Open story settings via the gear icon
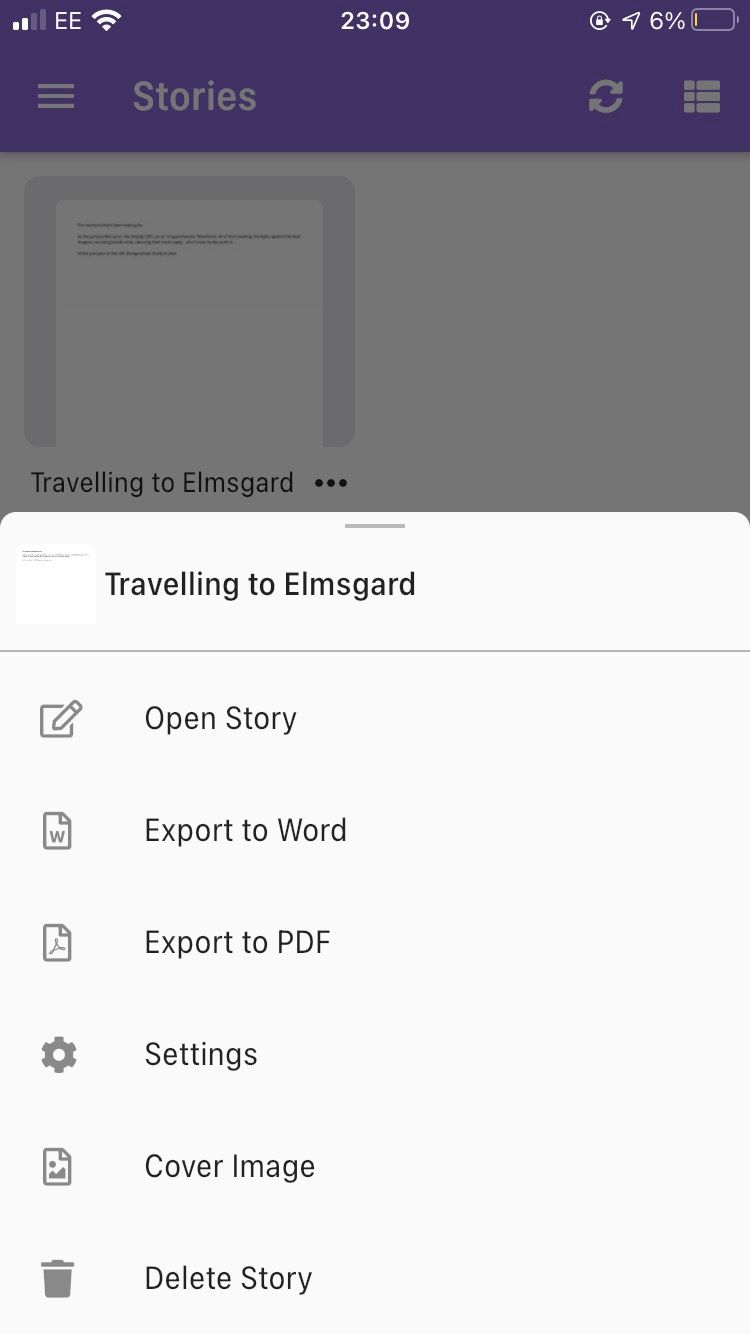The image size is (750, 1334). click(x=58, y=1053)
